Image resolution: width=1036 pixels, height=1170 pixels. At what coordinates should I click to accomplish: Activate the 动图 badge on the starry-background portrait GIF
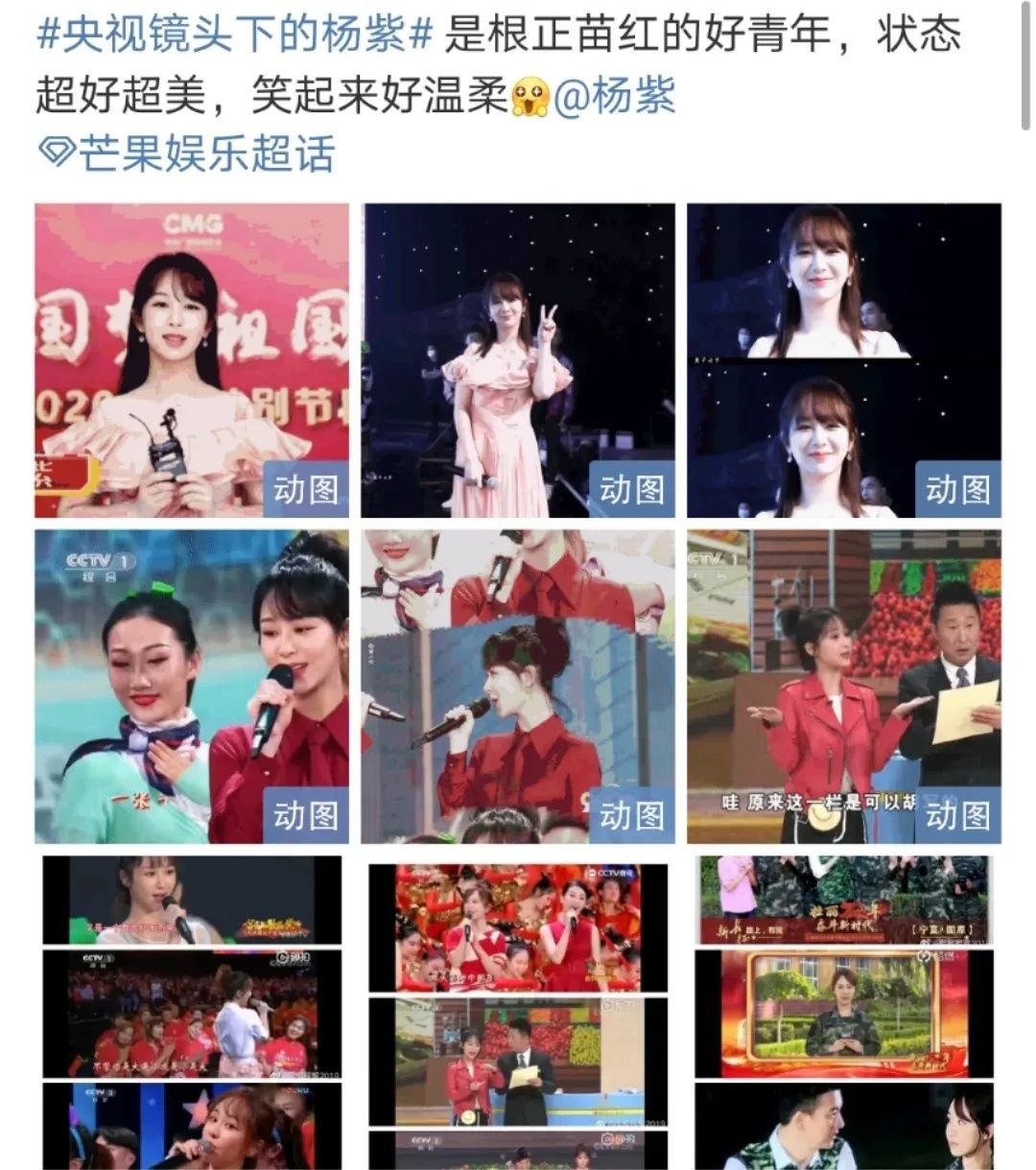pos(959,489)
